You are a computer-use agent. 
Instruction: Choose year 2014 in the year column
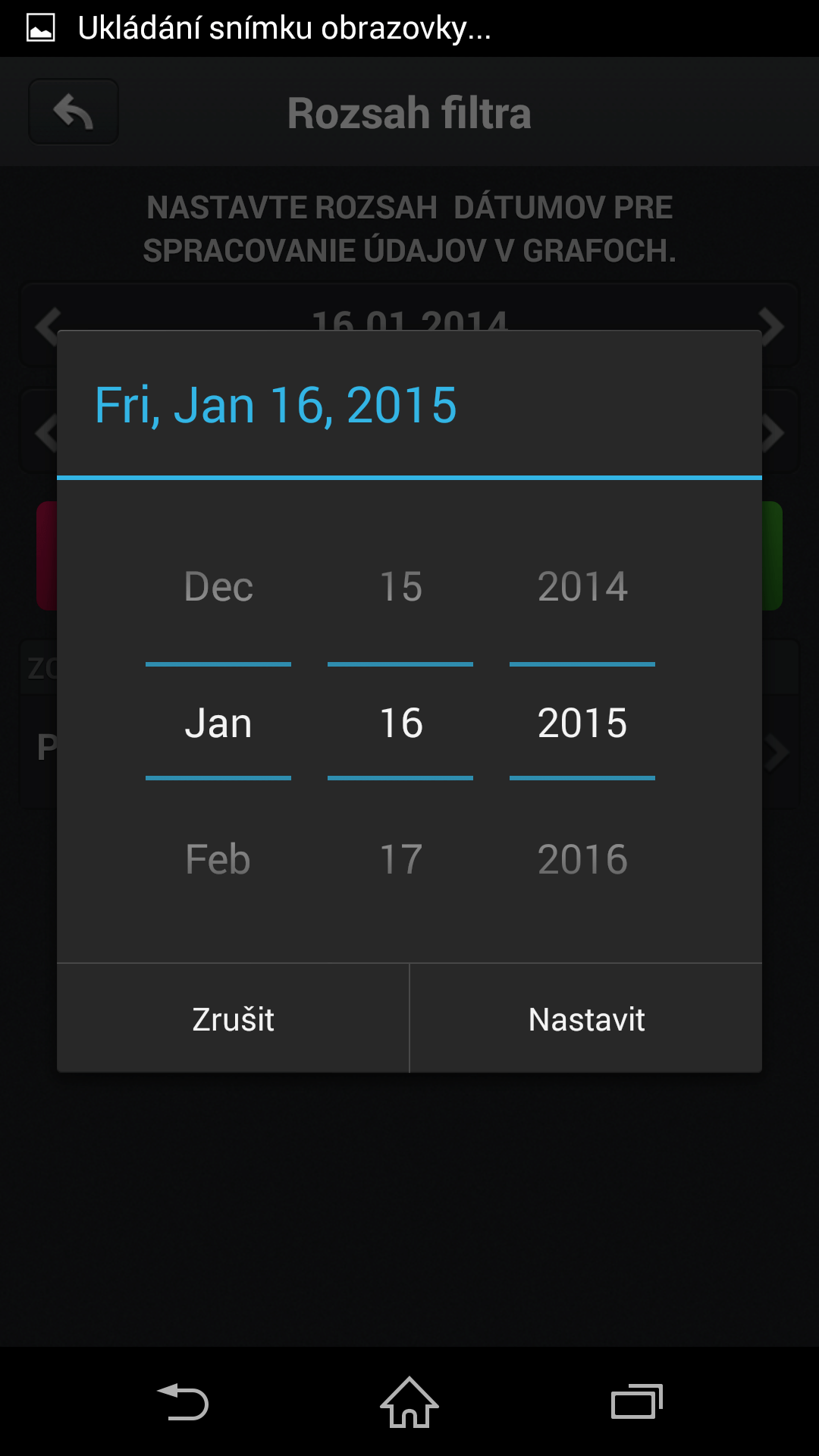(x=582, y=586)
